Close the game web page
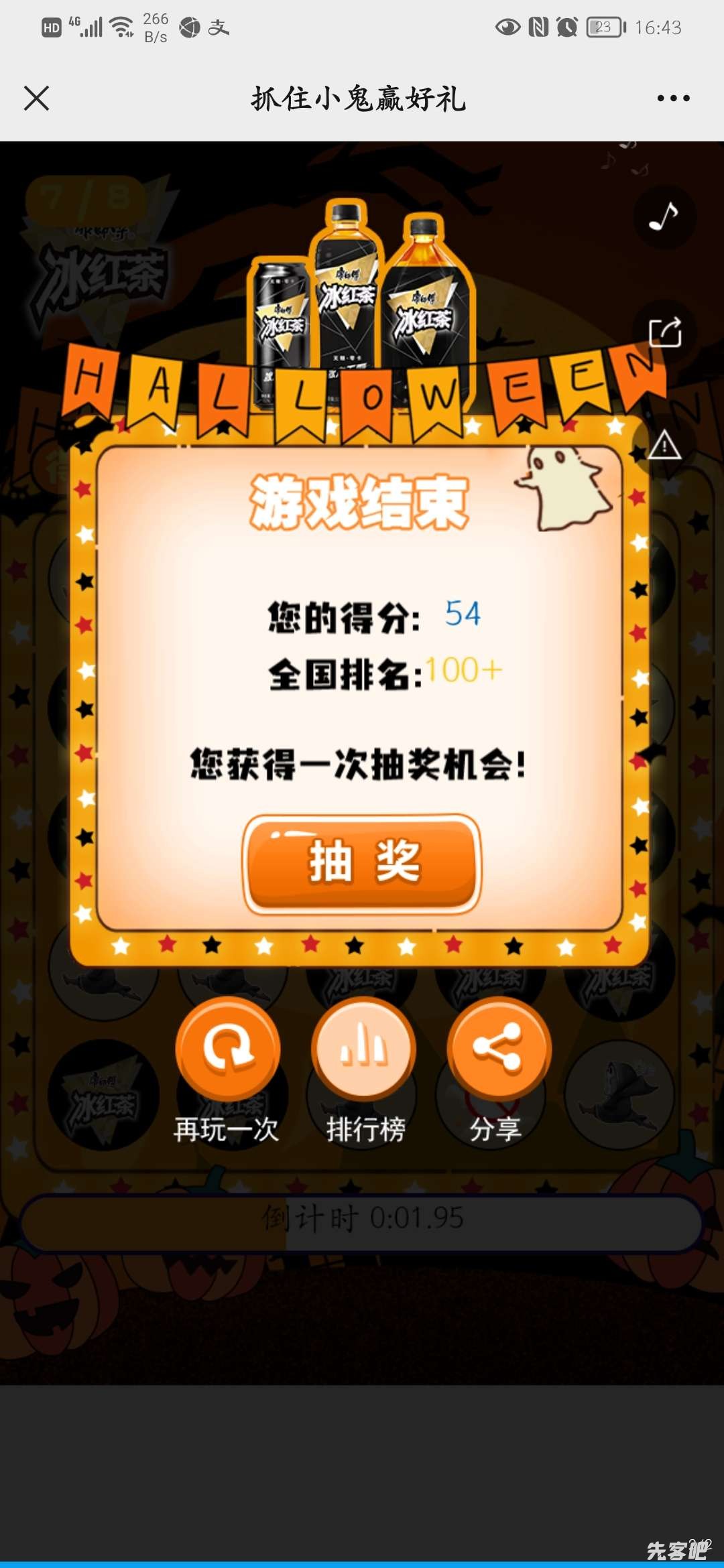Viewport: 724px width, 1568px height. 36,99
